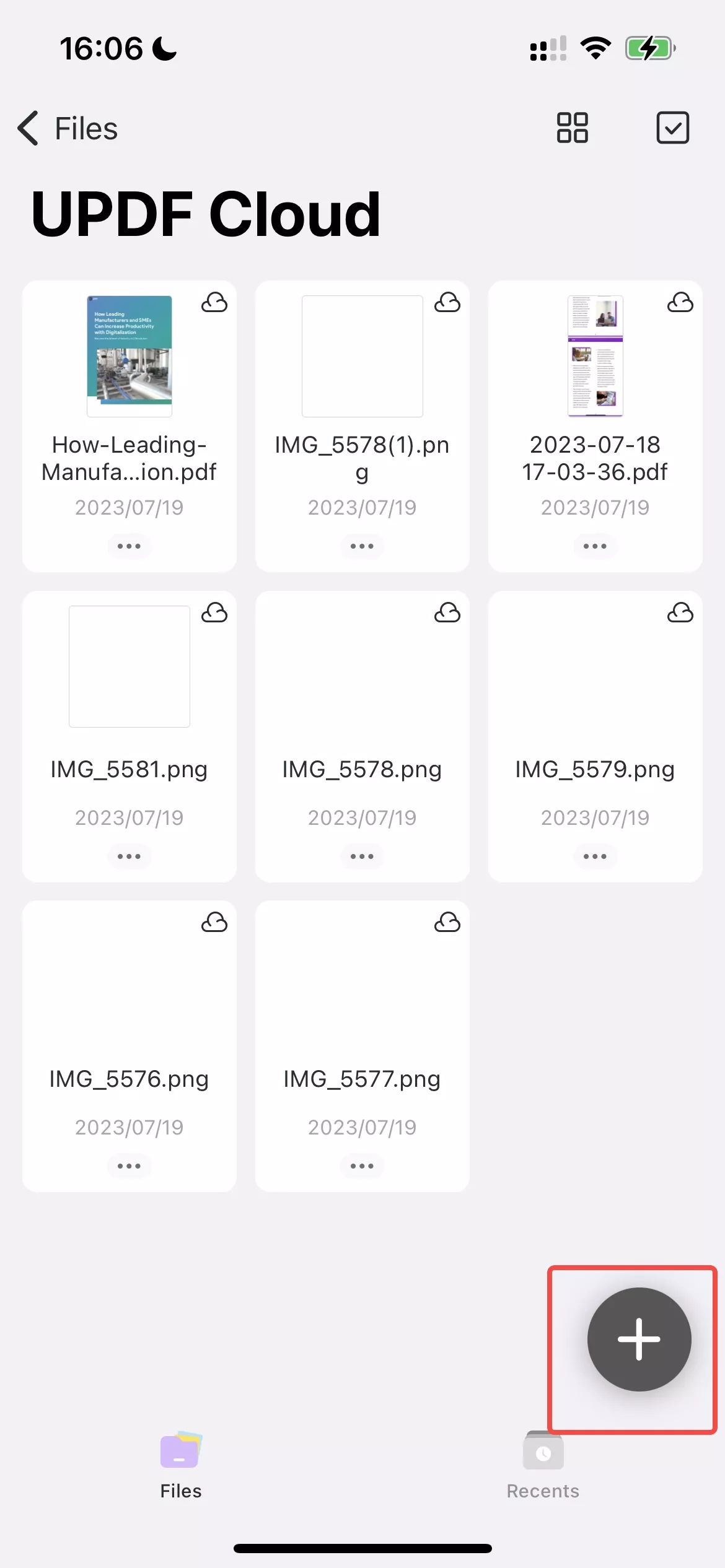The height and width of the screenshot is (1568, 725).
Task: Tap the cloud icon on 2023-07-18 17-03-36.pdf
Action: pyautogui.click(x=680, y=303)
